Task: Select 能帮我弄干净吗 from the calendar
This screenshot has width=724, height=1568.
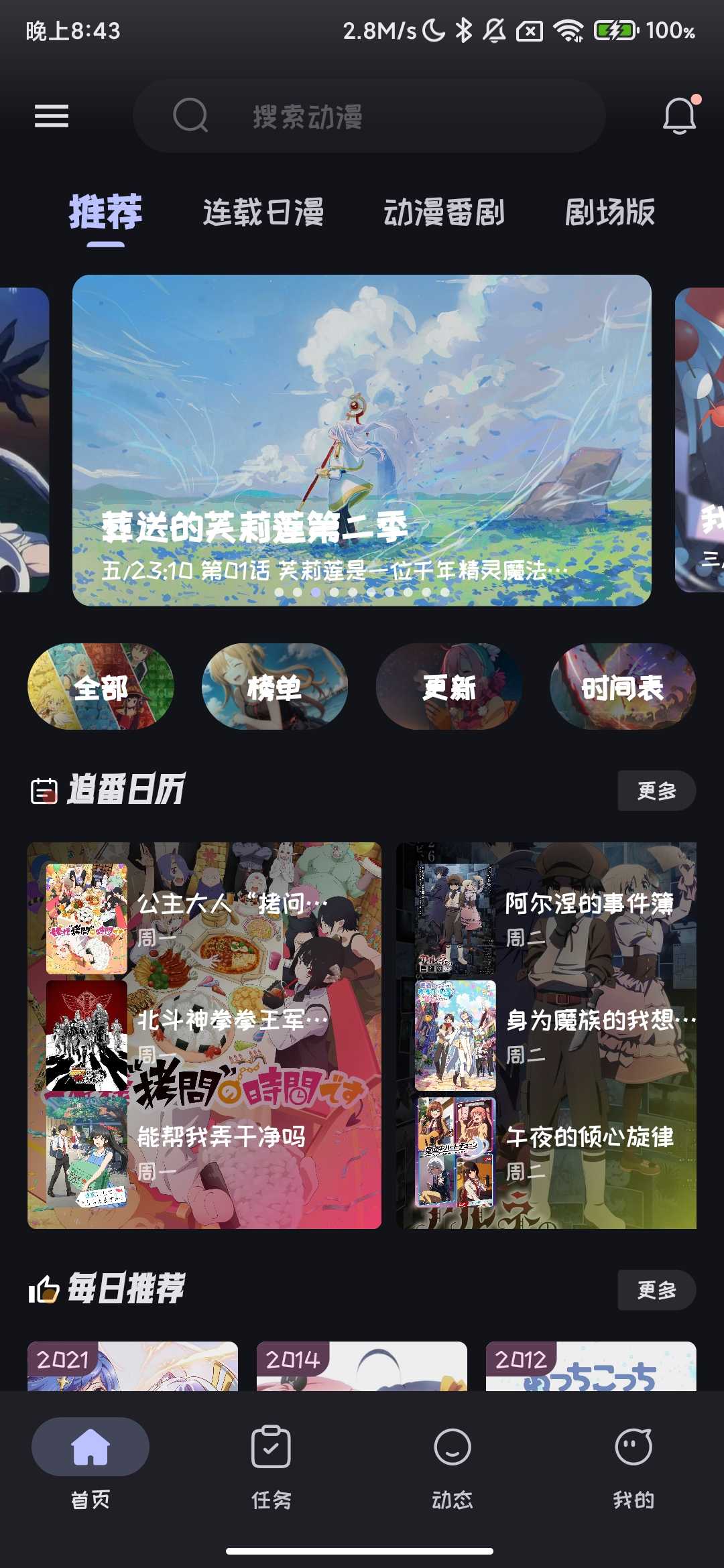Action: pos(201,1150)
